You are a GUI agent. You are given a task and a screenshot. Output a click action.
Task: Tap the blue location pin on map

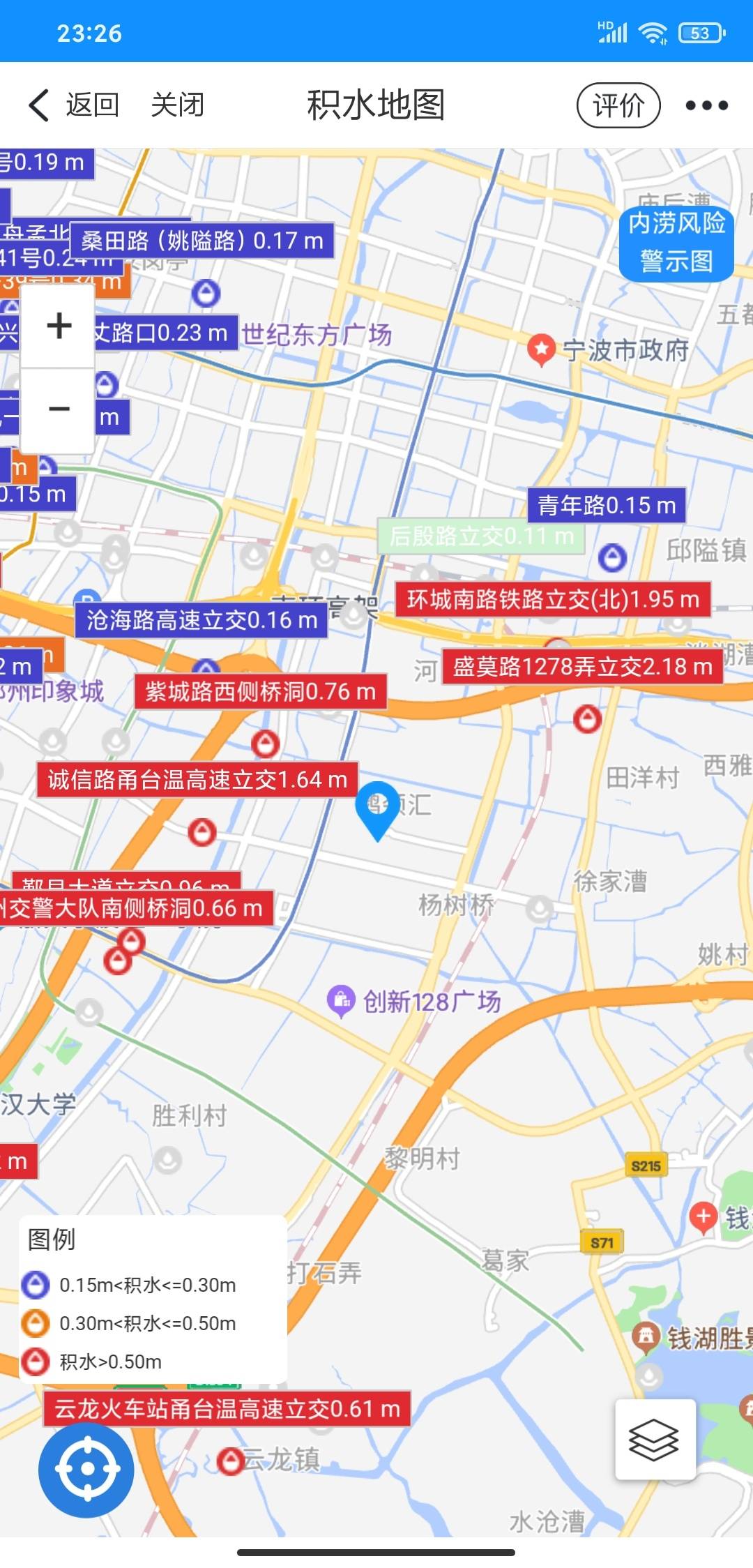tap(377, 809)
